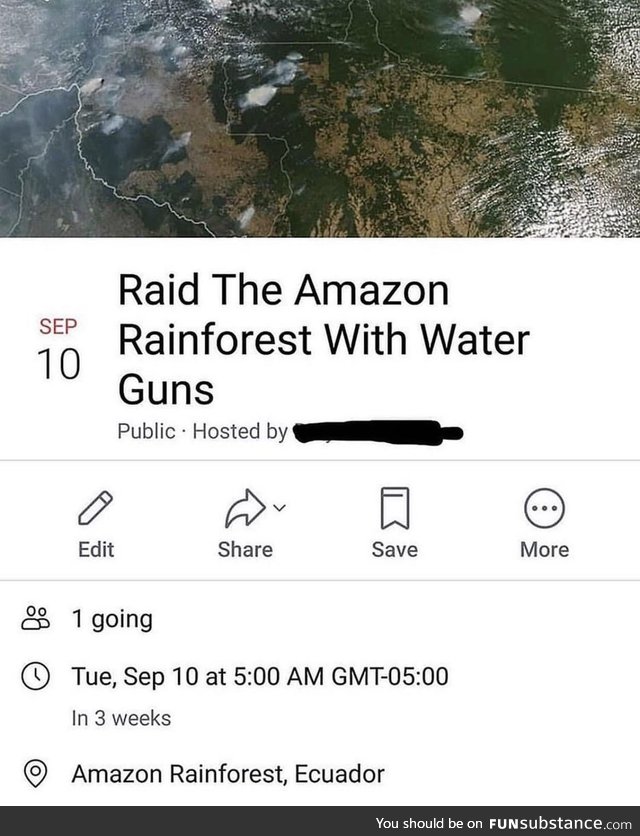View the list of people going
640x836 pixels.
click(111, 619)
